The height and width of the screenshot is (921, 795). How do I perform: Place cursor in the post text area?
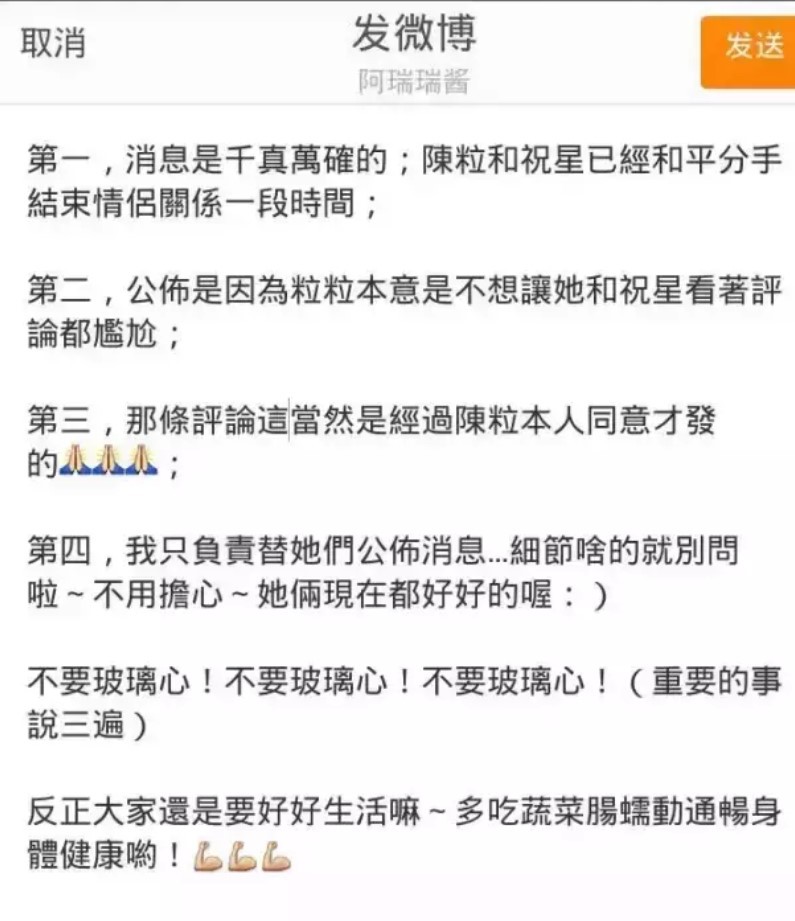(400, 500)
